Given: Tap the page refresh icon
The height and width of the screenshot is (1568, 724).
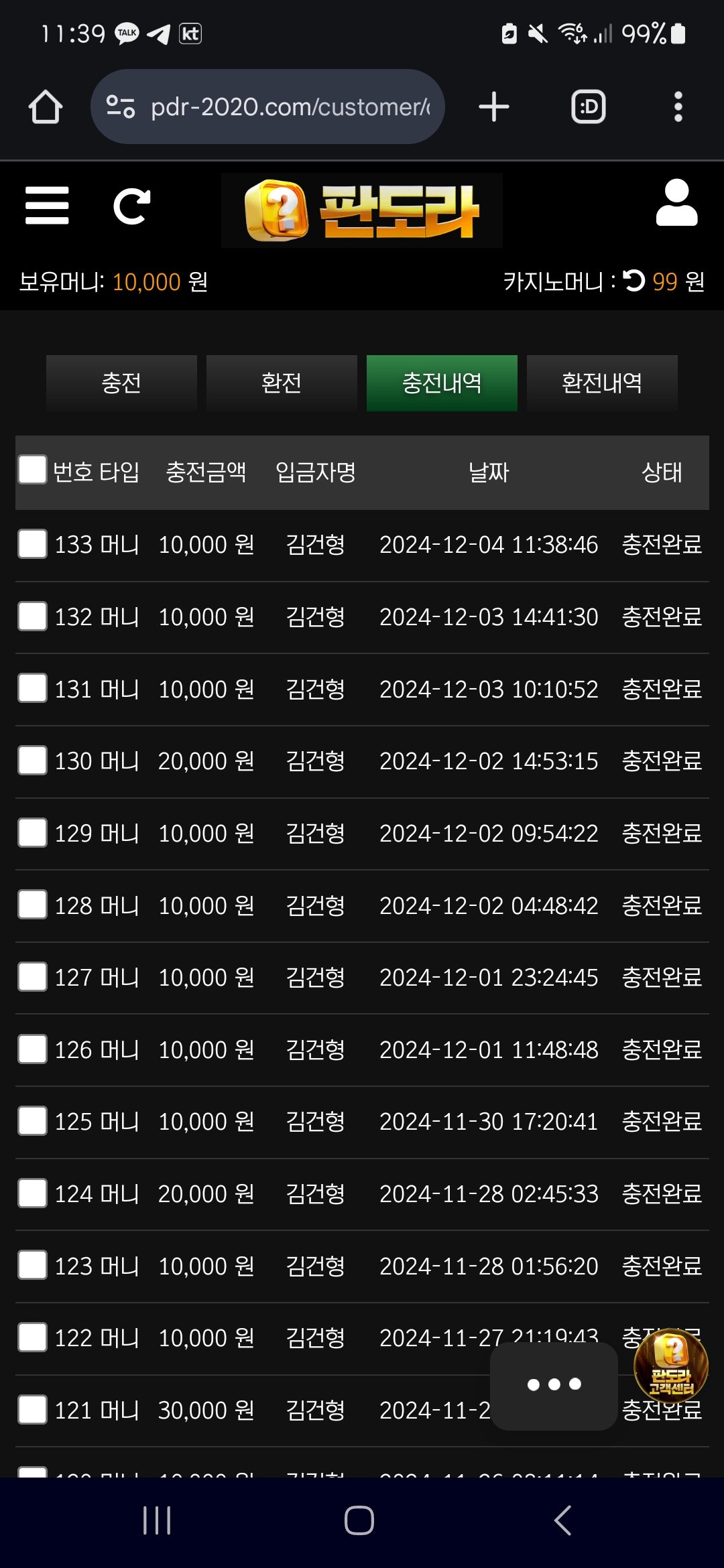Looking at the screenshot, I should (x=131, y=206).
